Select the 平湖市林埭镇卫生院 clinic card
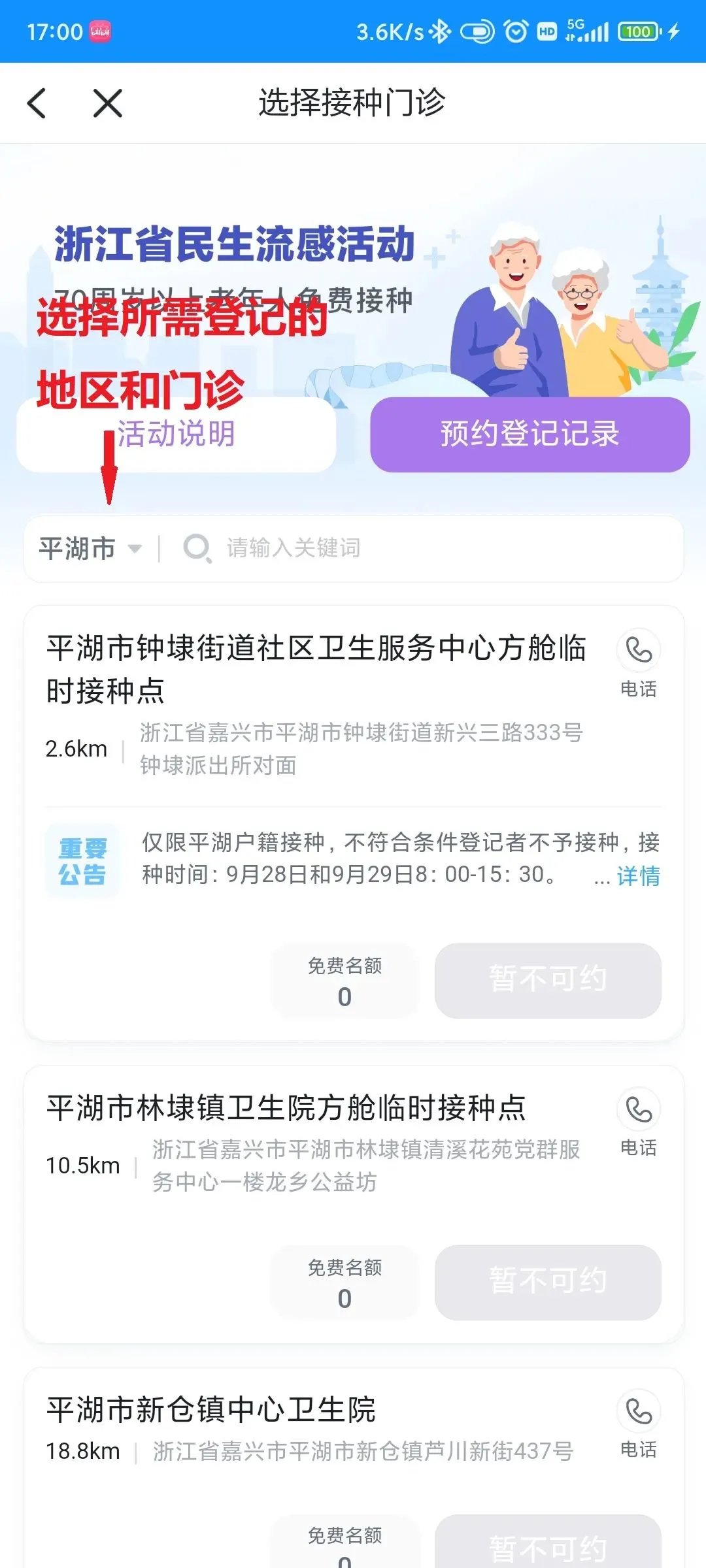This screenshot has height=1568, width=706. [286, 1108]
